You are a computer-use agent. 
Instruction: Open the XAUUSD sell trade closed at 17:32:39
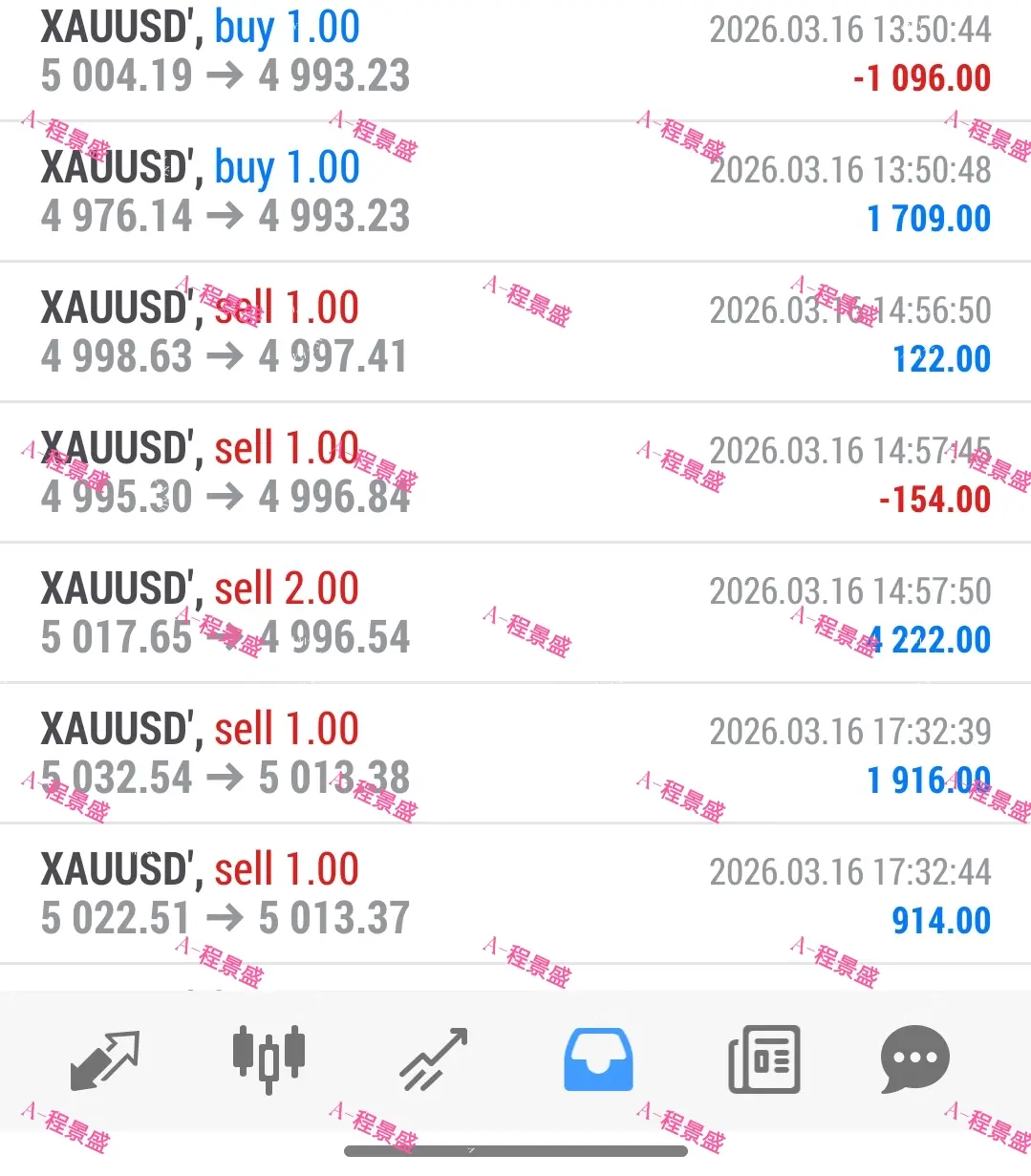coord(515,754)
